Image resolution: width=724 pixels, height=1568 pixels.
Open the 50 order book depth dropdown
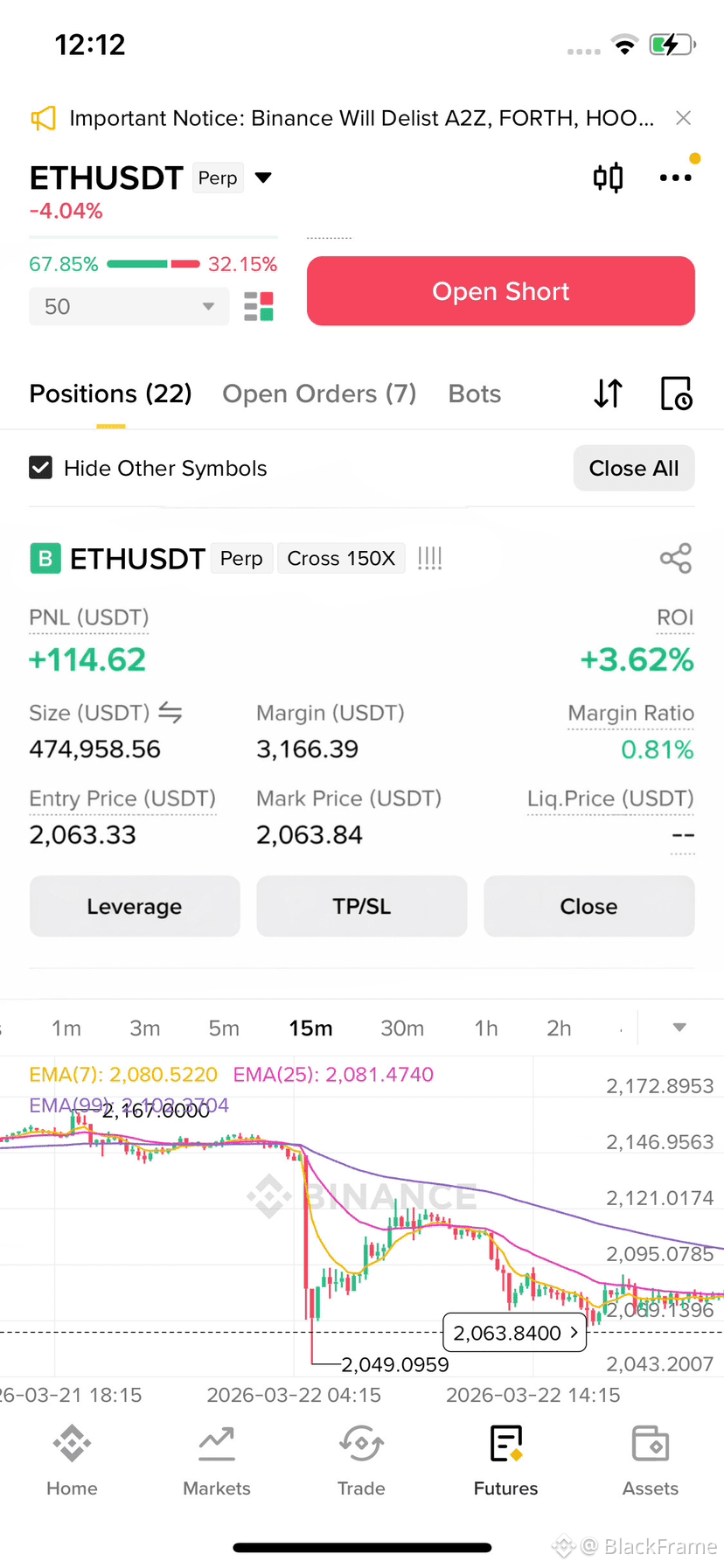(x=129, y=307)
